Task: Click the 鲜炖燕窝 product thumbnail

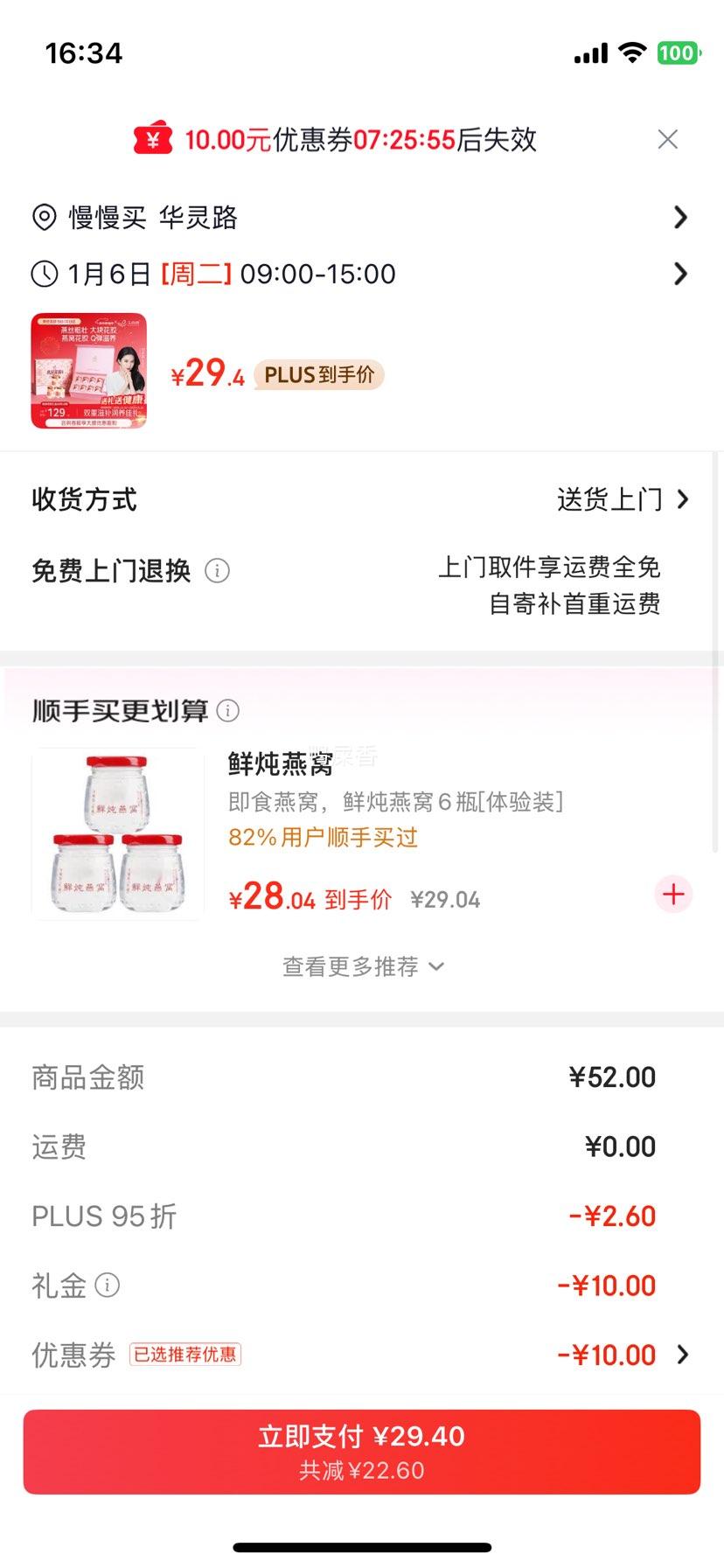Action: point(116,834)
